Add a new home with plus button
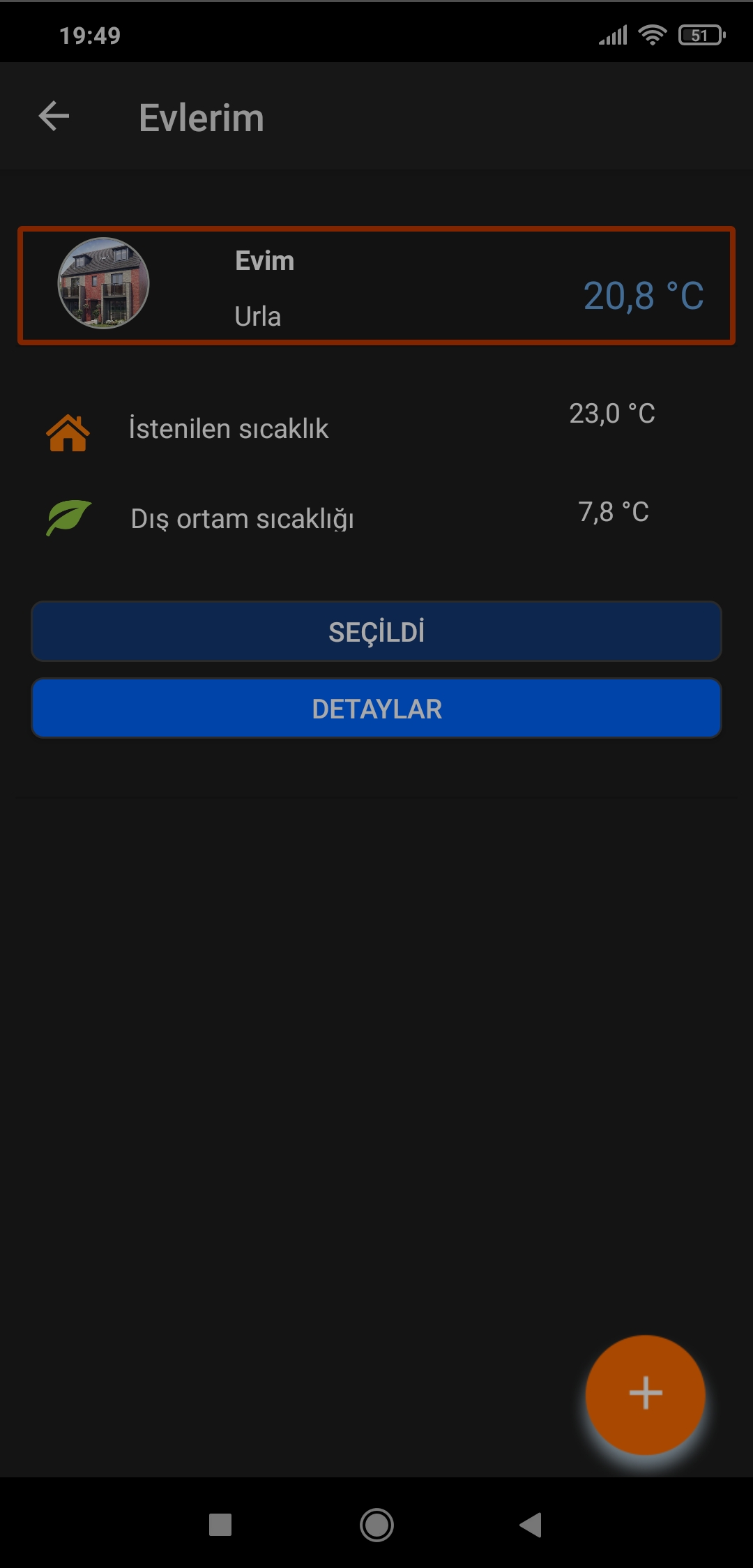 coord(646,1394)
